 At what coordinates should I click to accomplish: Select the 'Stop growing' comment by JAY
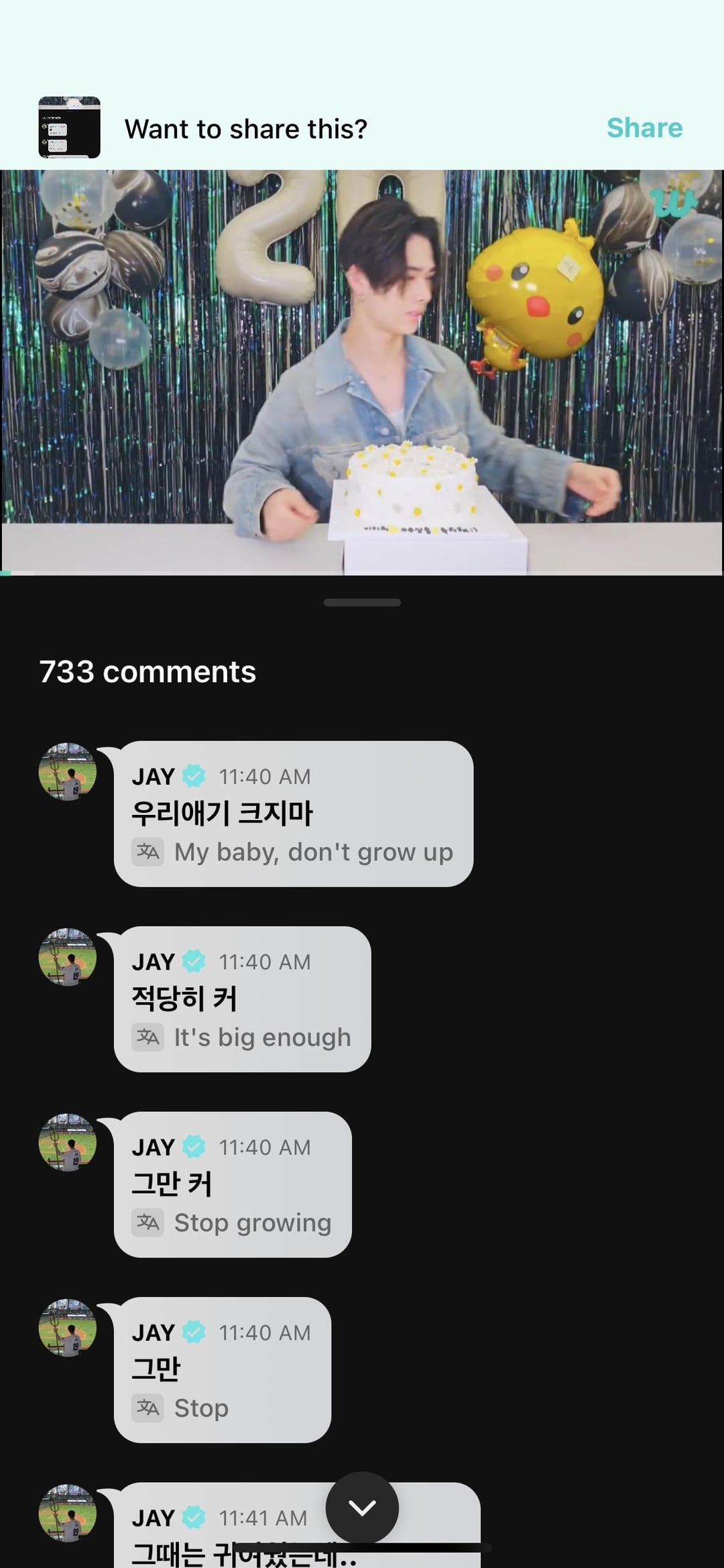pyautogui.click(x=233, y=1184)
